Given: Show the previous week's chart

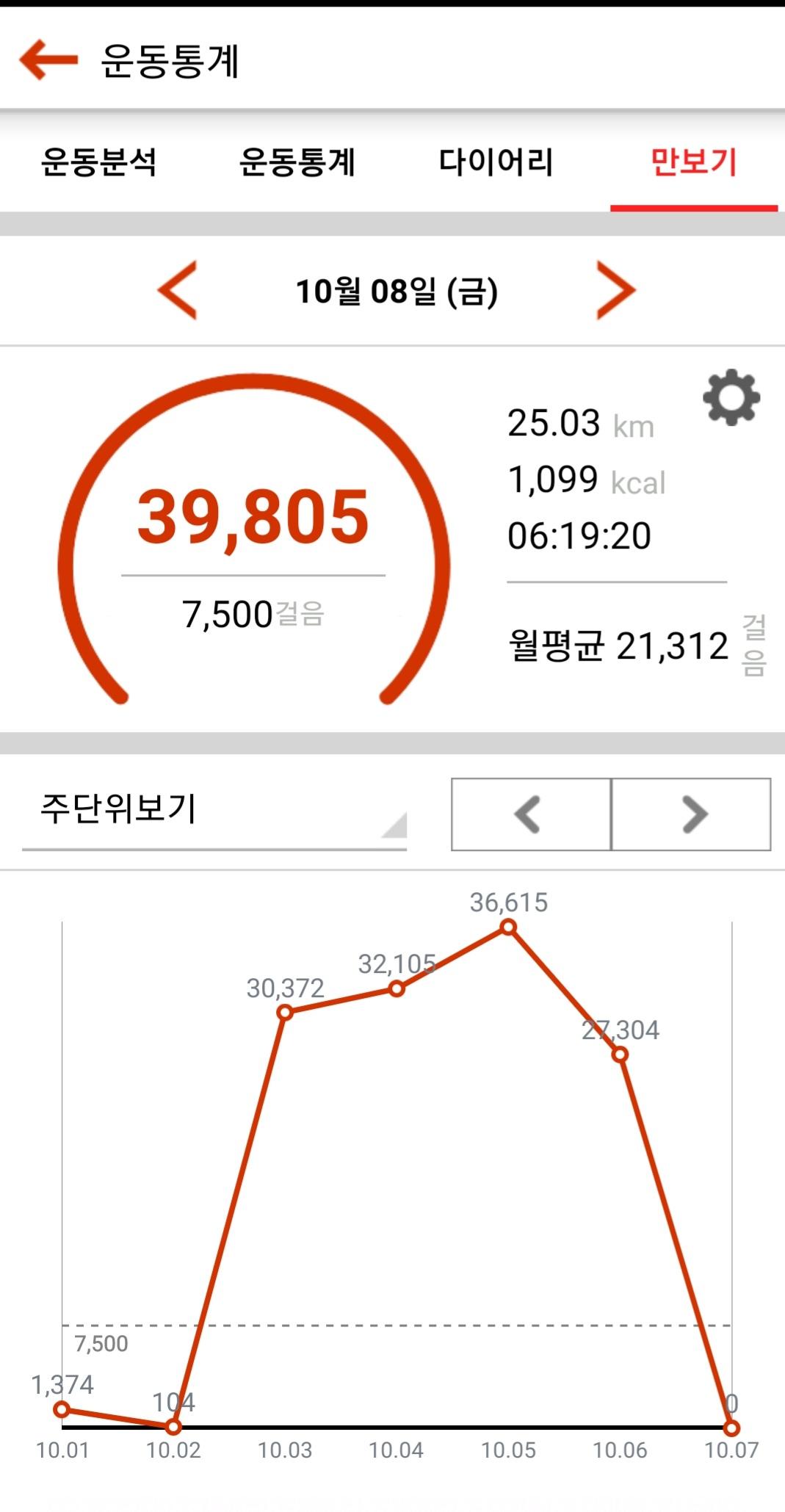Looking at the screenshot, I should click(530, 814).
